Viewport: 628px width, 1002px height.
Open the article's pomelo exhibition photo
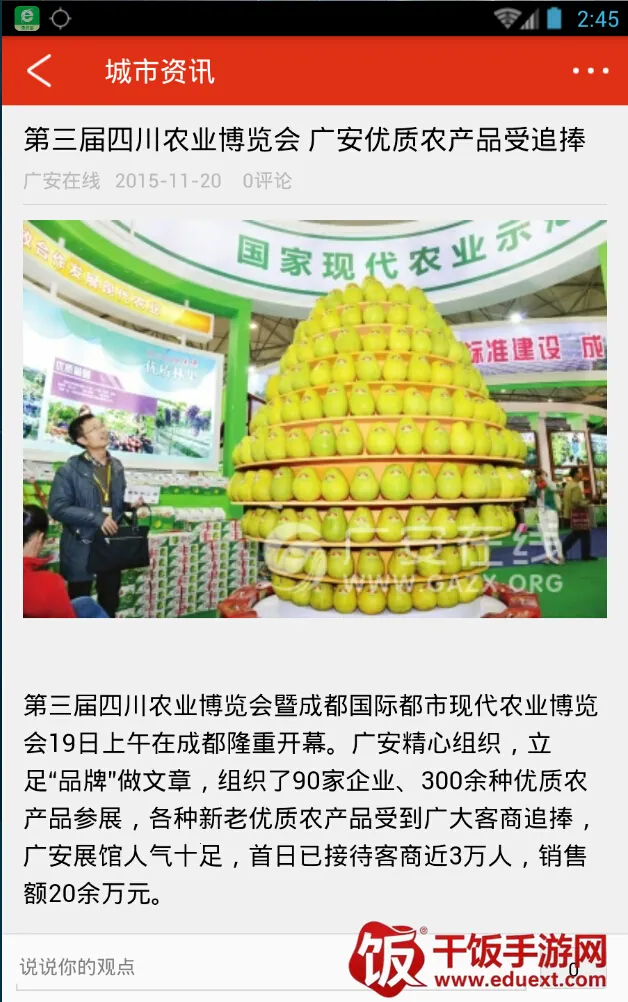point(314,418)
